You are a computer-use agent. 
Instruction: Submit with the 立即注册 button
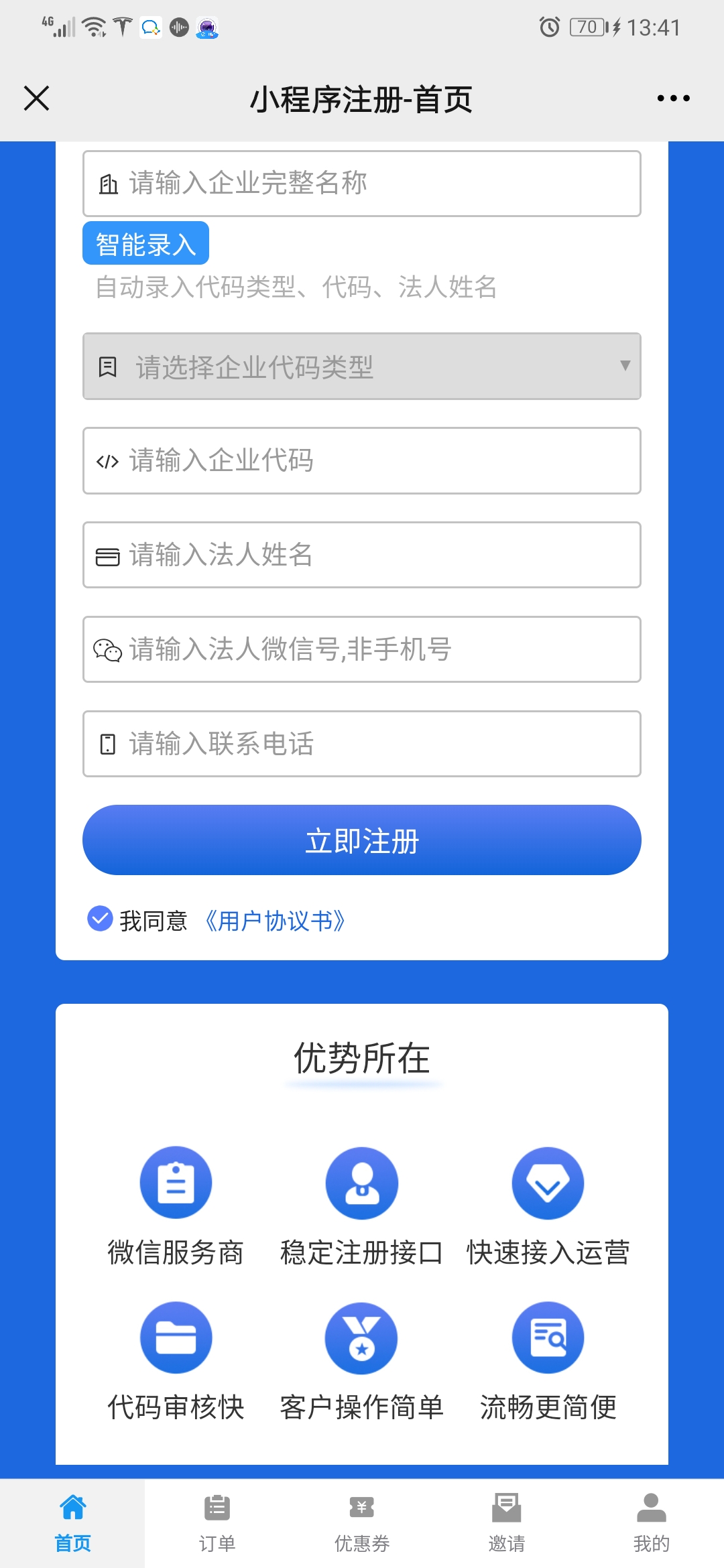click(362, 840)
